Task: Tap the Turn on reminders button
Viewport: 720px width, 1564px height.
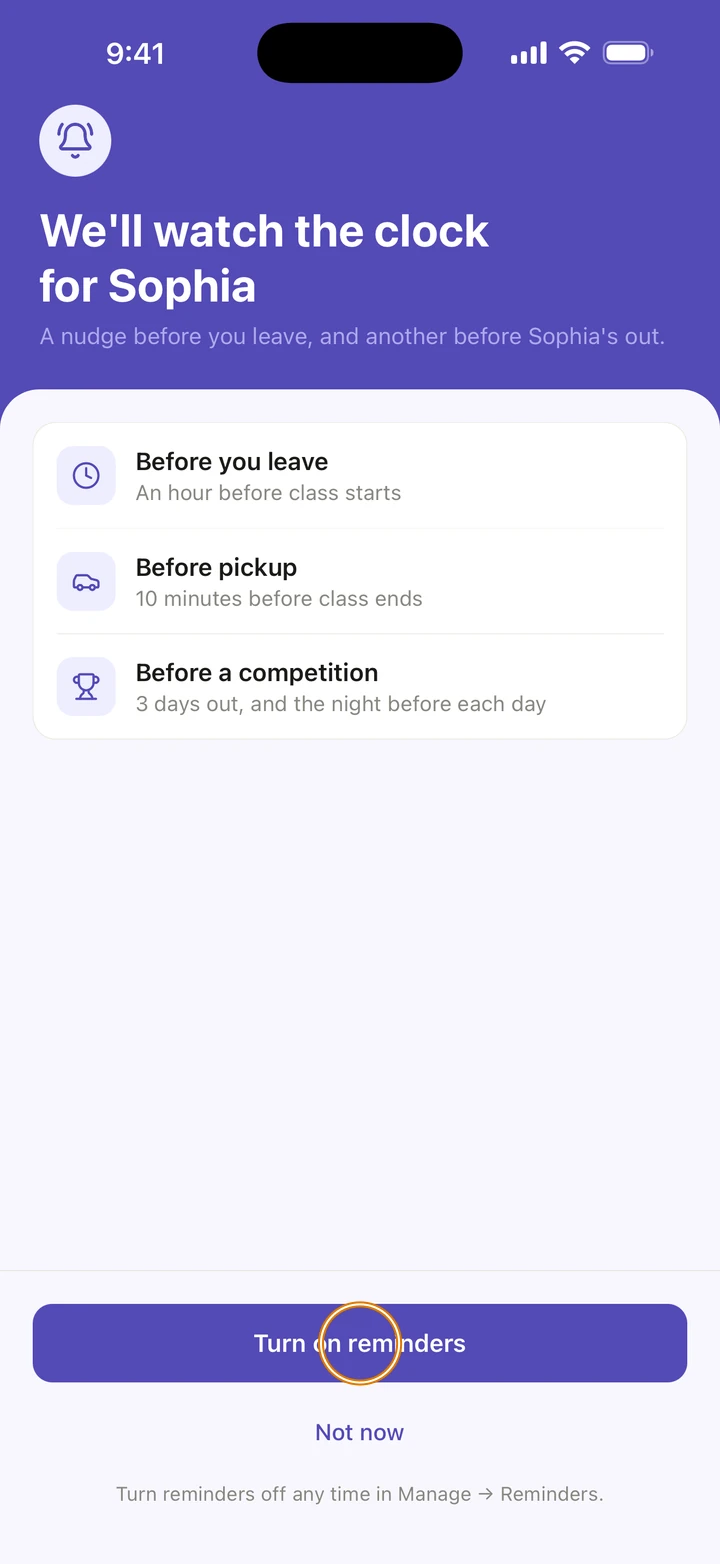Action: tap(360, 1343)
